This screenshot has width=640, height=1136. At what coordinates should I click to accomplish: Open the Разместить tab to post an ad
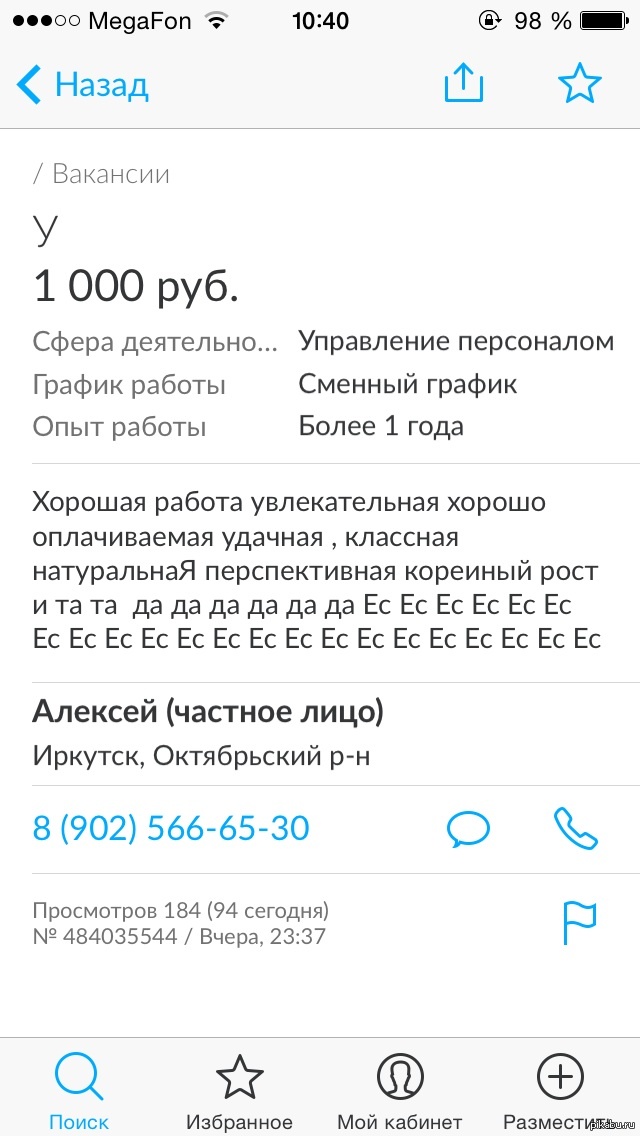coord(562,1091)
